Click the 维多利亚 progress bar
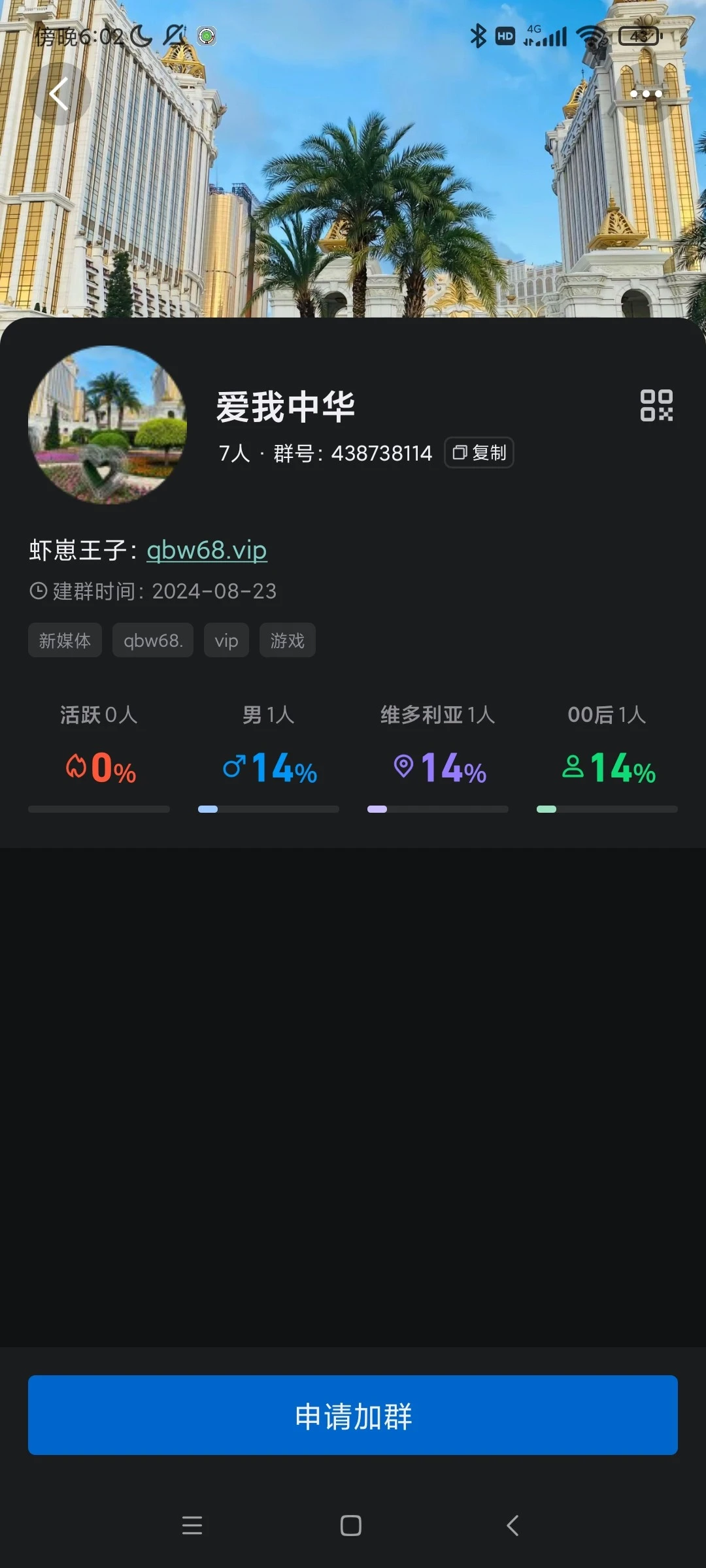The width and height of the screenshot is (706, 1568). pos(437,809)
